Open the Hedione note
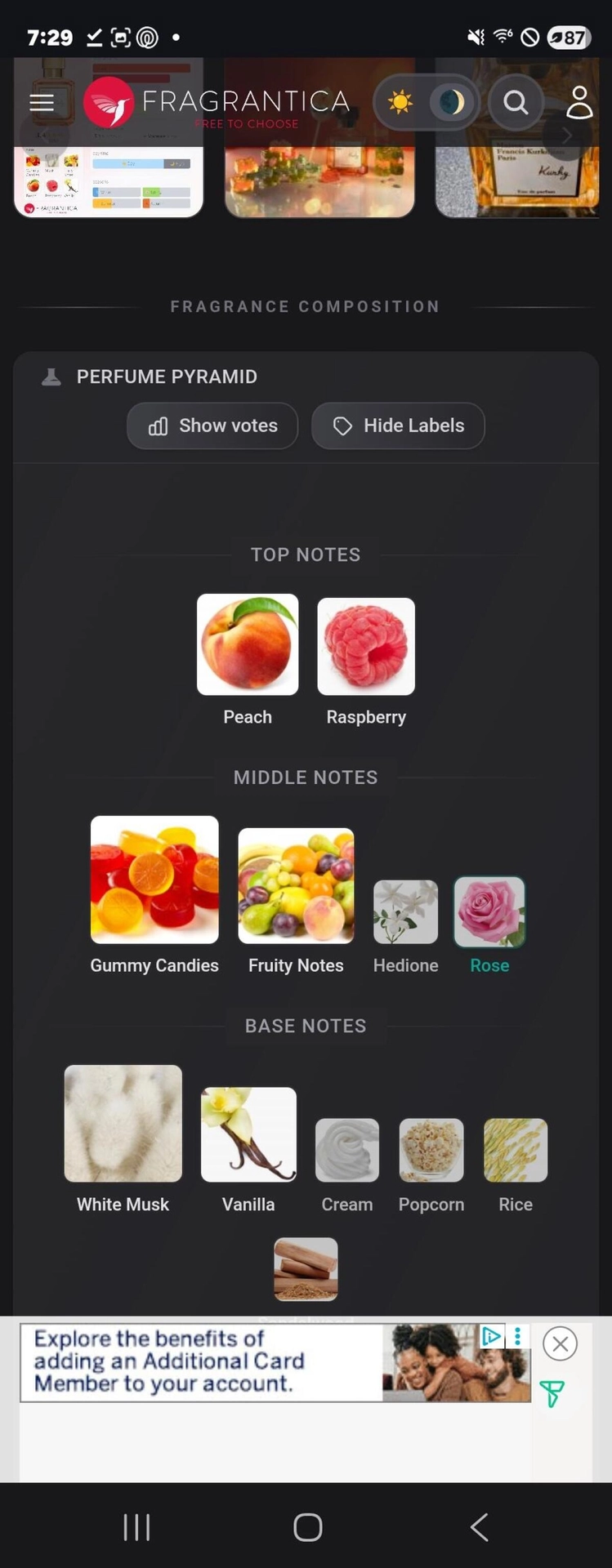 405,912
